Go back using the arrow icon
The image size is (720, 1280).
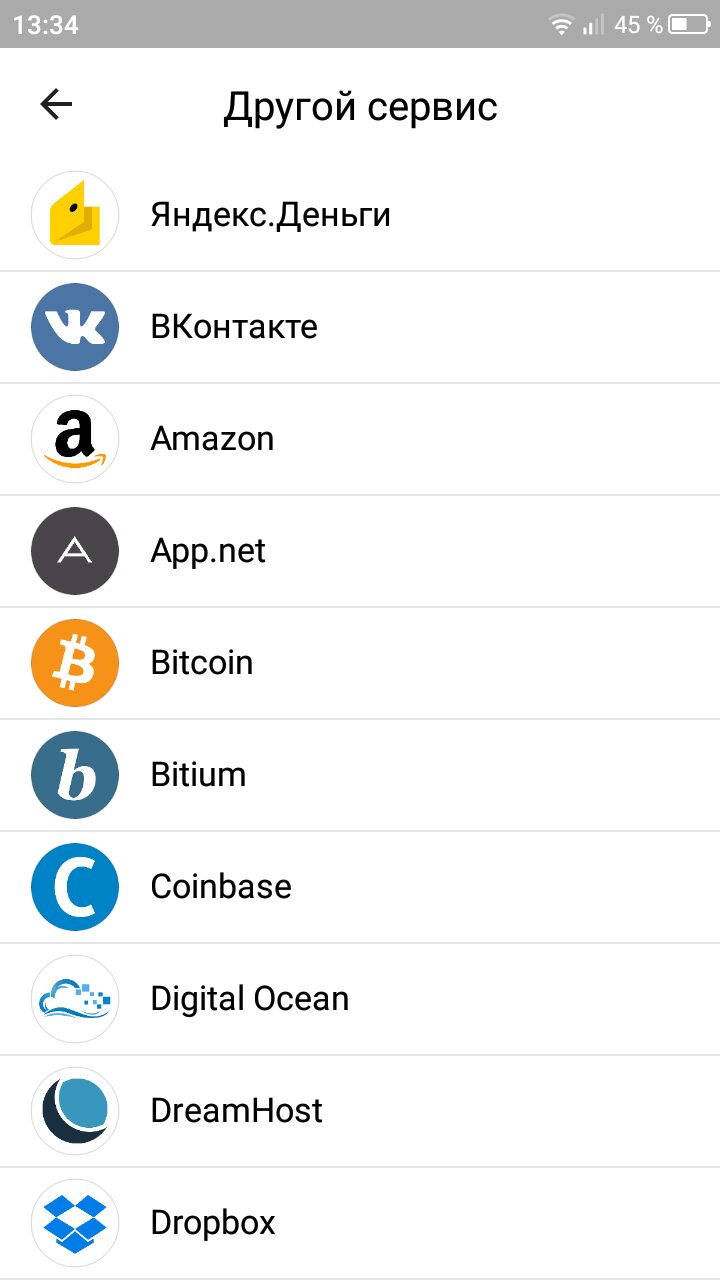[x=56, y=104]
